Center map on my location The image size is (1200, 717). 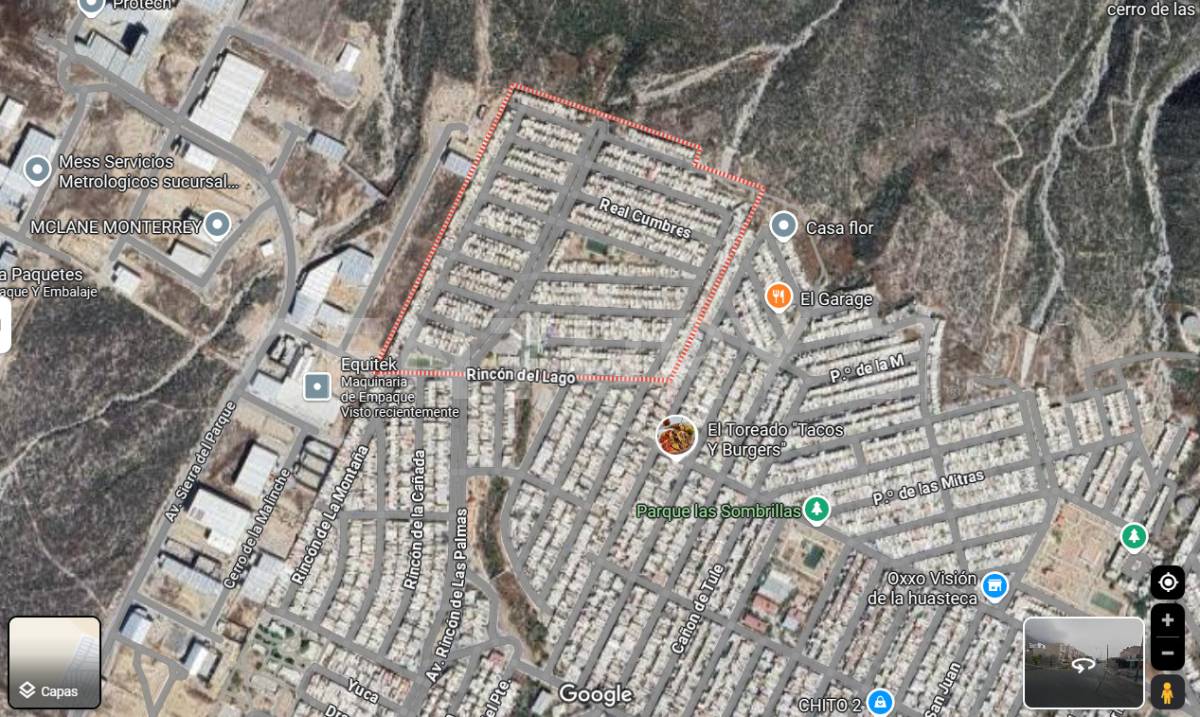pos(1167,582)
